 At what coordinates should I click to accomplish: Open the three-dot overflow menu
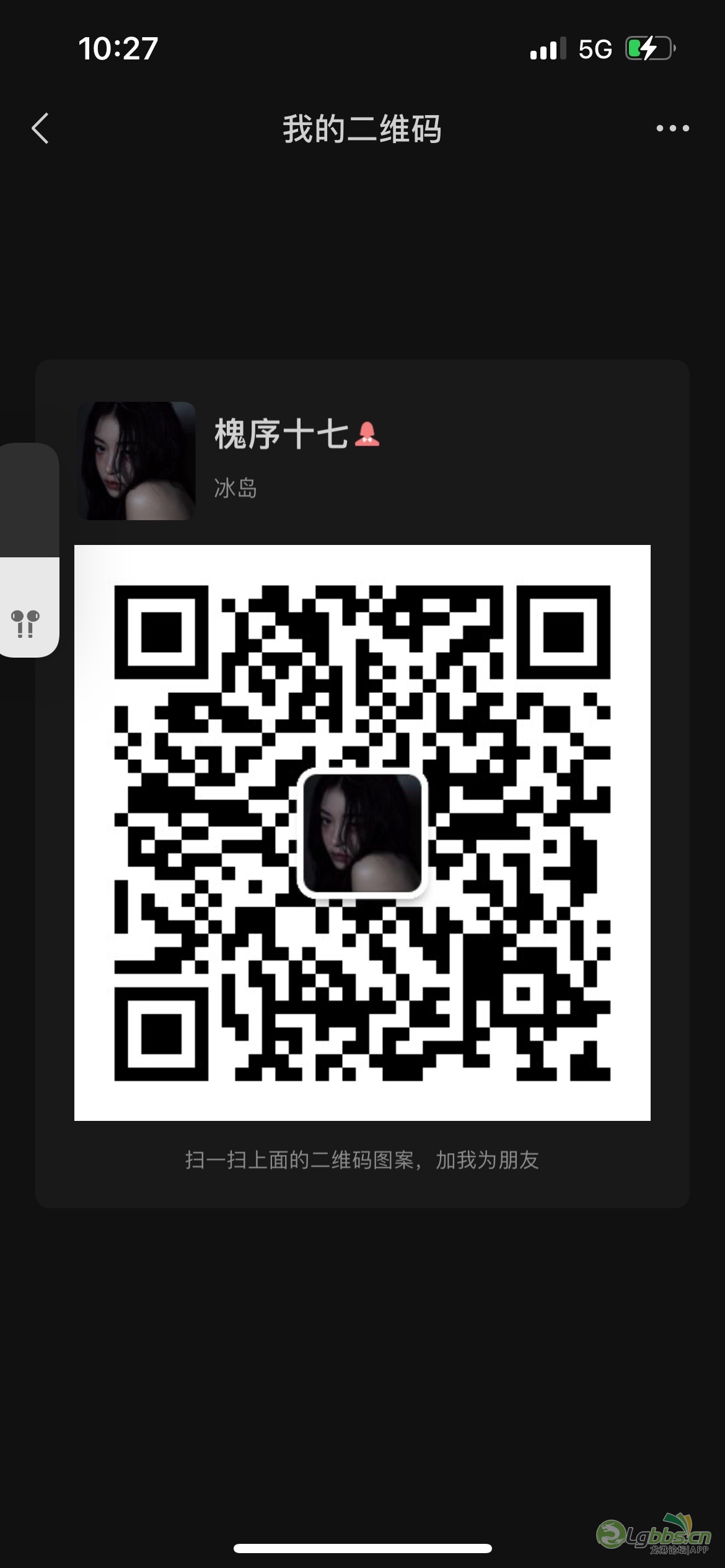tap(672, 129)
